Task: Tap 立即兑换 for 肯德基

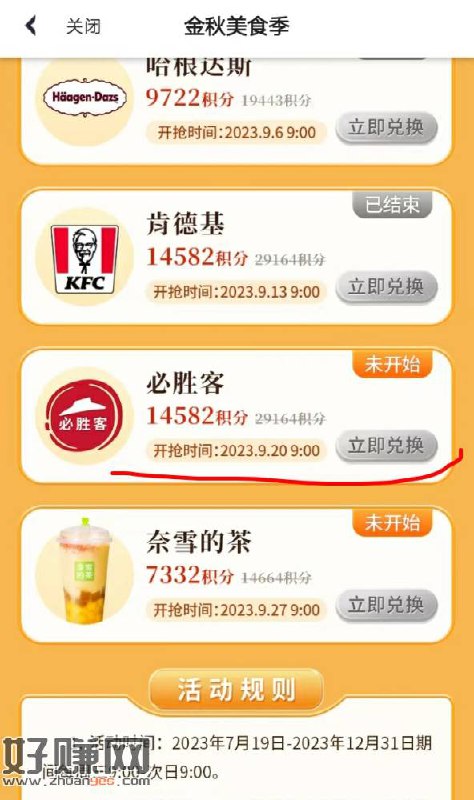Action: [x=386, y=287]
